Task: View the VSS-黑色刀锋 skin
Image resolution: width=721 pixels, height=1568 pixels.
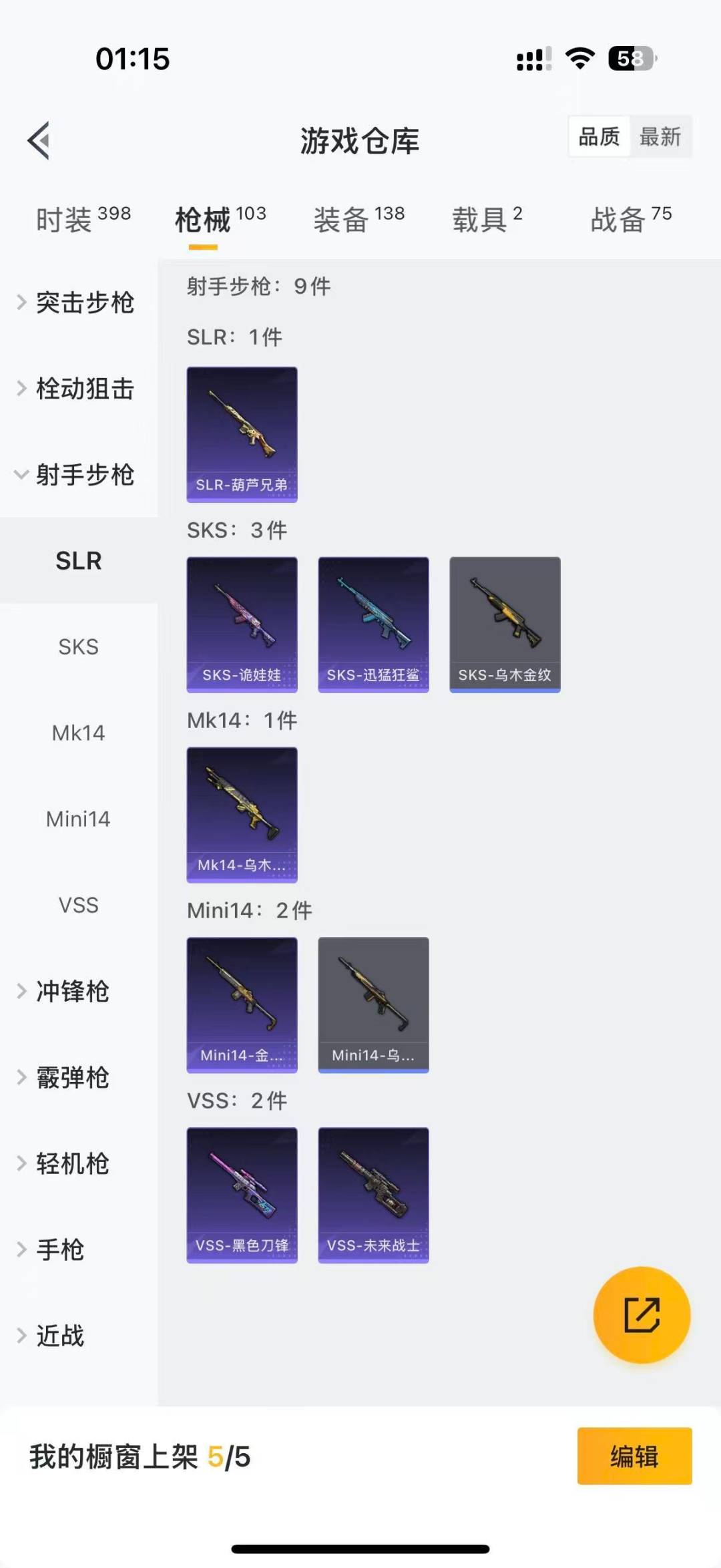Action: pos(242,1195)
